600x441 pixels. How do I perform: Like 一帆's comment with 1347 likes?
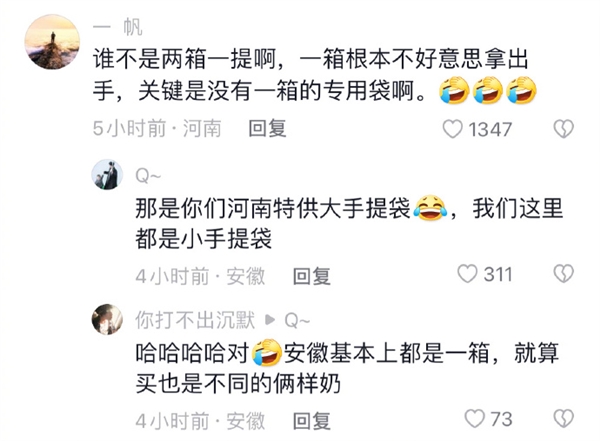tap(453, 129)
